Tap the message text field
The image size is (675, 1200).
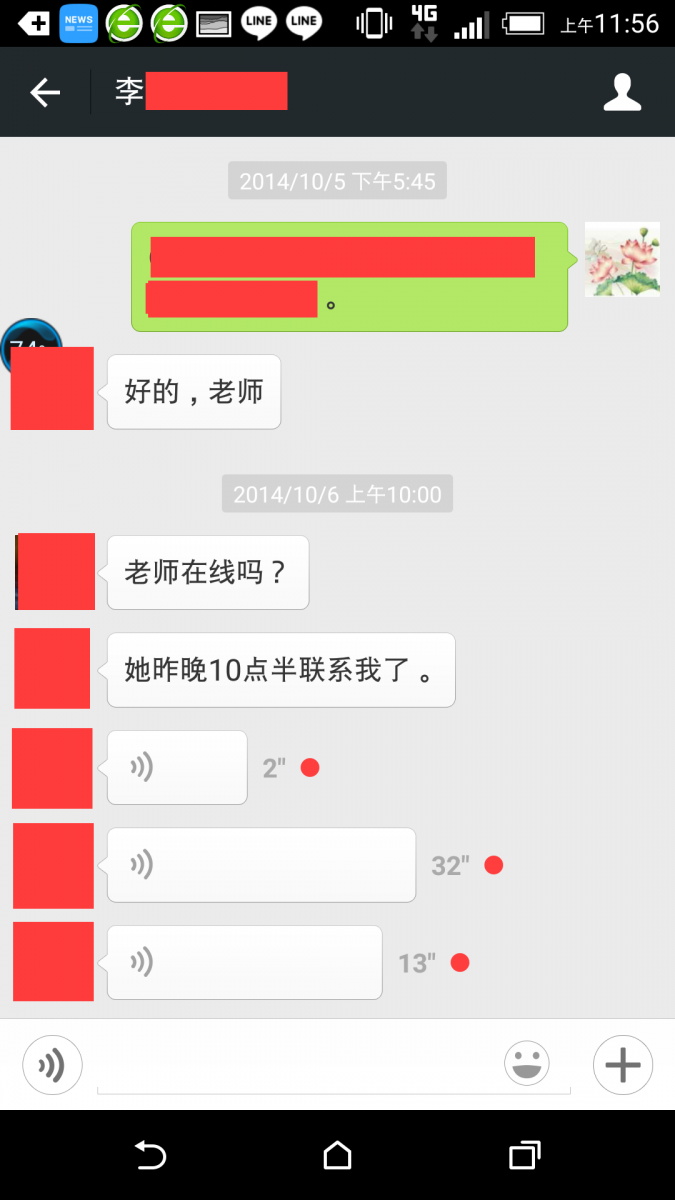point(300,1066)
